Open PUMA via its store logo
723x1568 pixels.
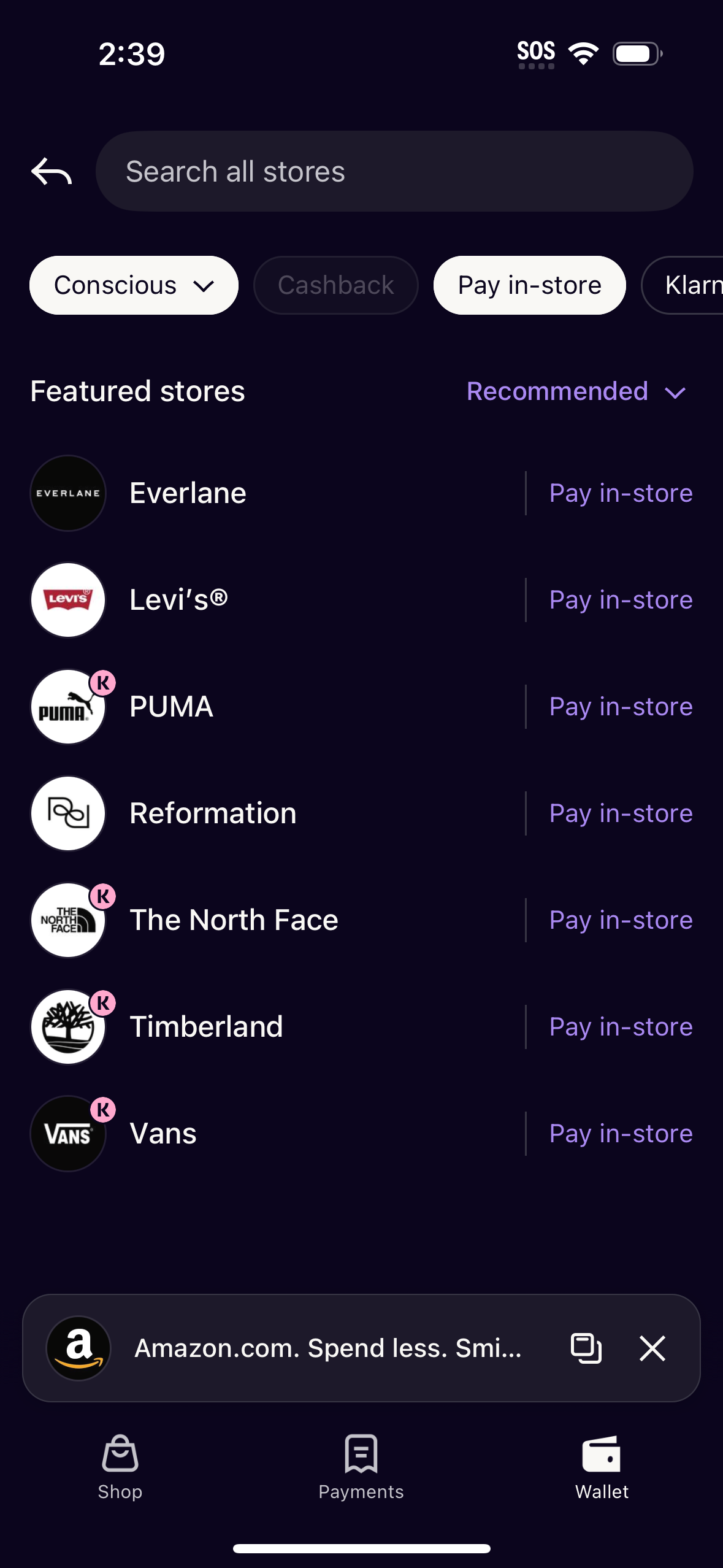pyautogui.click(x=67, y=706)
